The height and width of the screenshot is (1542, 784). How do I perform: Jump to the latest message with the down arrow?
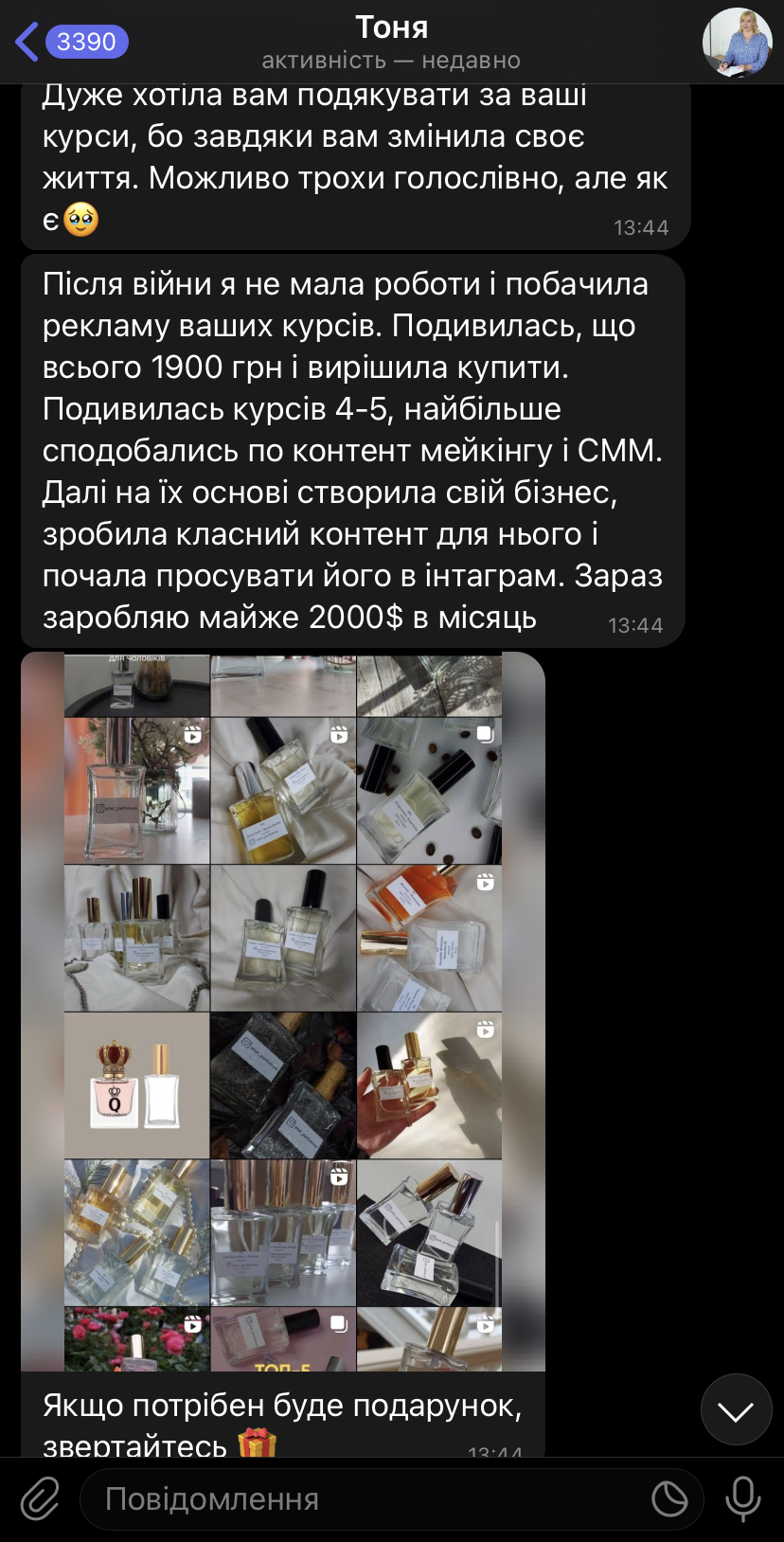click(736, 1410)
